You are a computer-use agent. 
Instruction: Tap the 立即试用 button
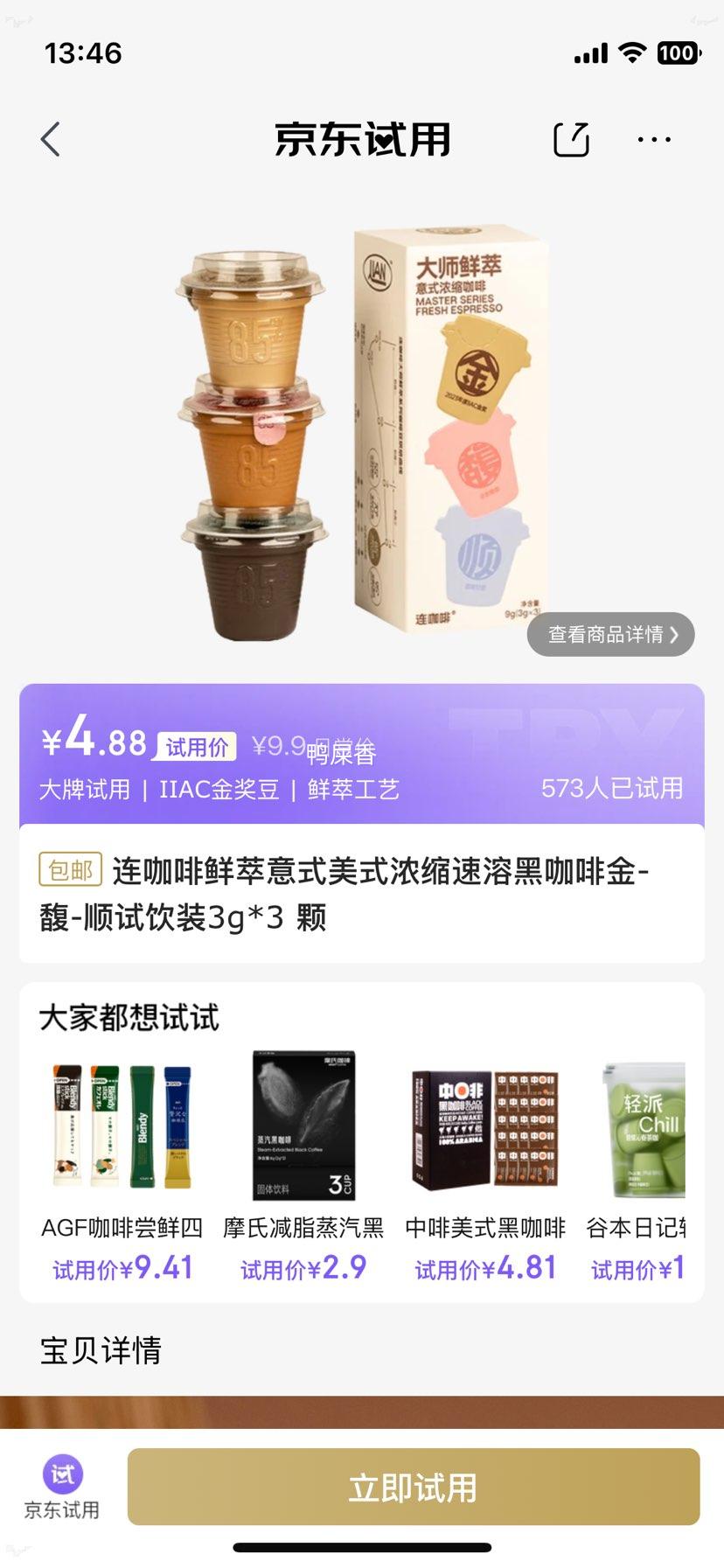pos(411,1487)
